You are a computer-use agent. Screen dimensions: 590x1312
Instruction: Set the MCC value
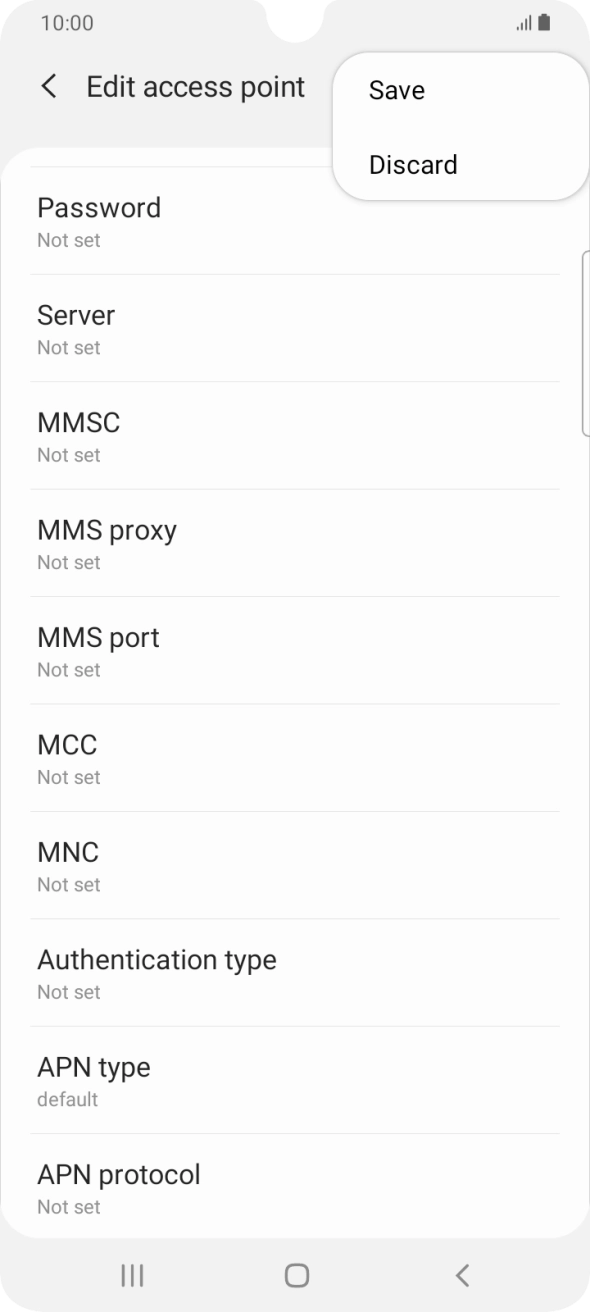[295, 758]
